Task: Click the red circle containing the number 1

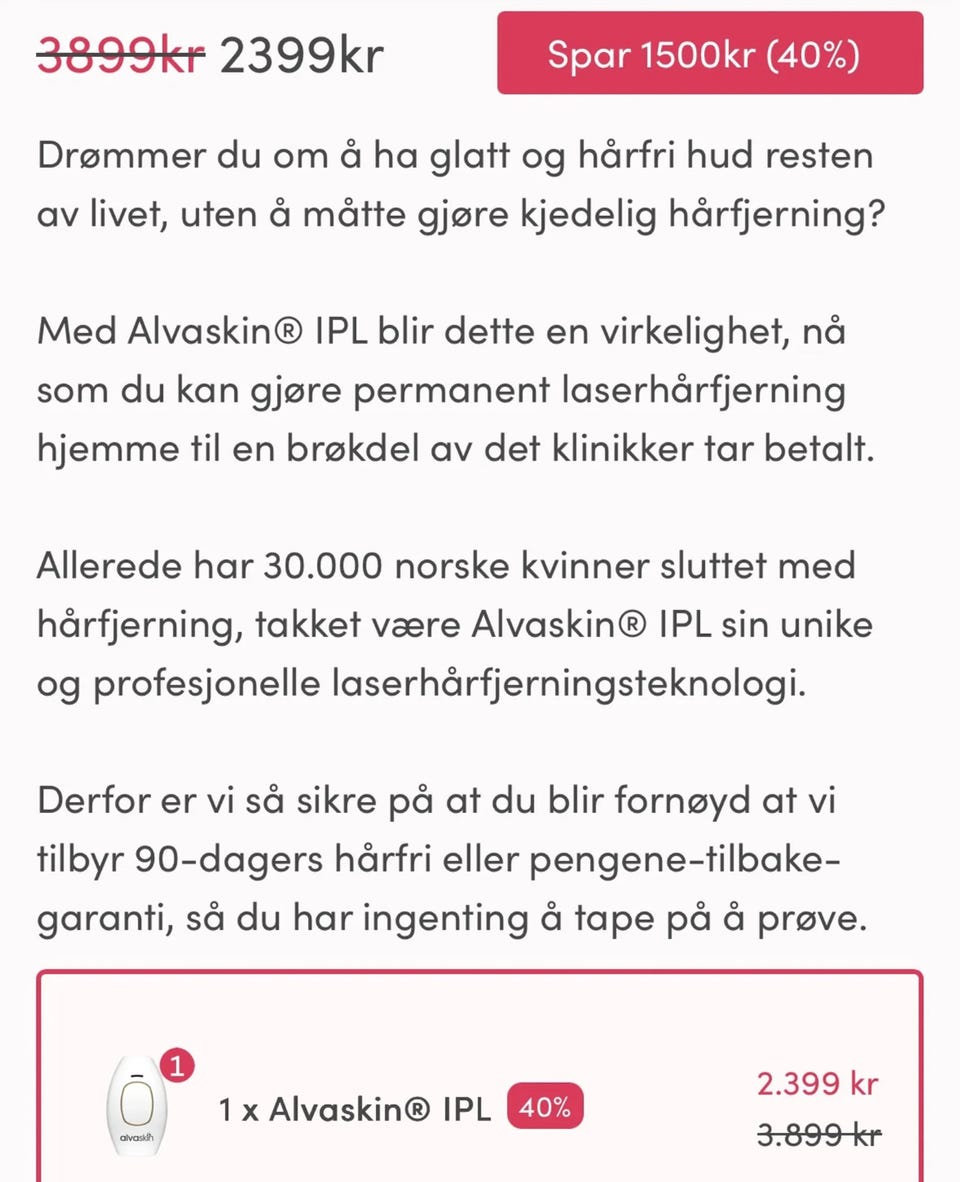Action: (178, 1066)
